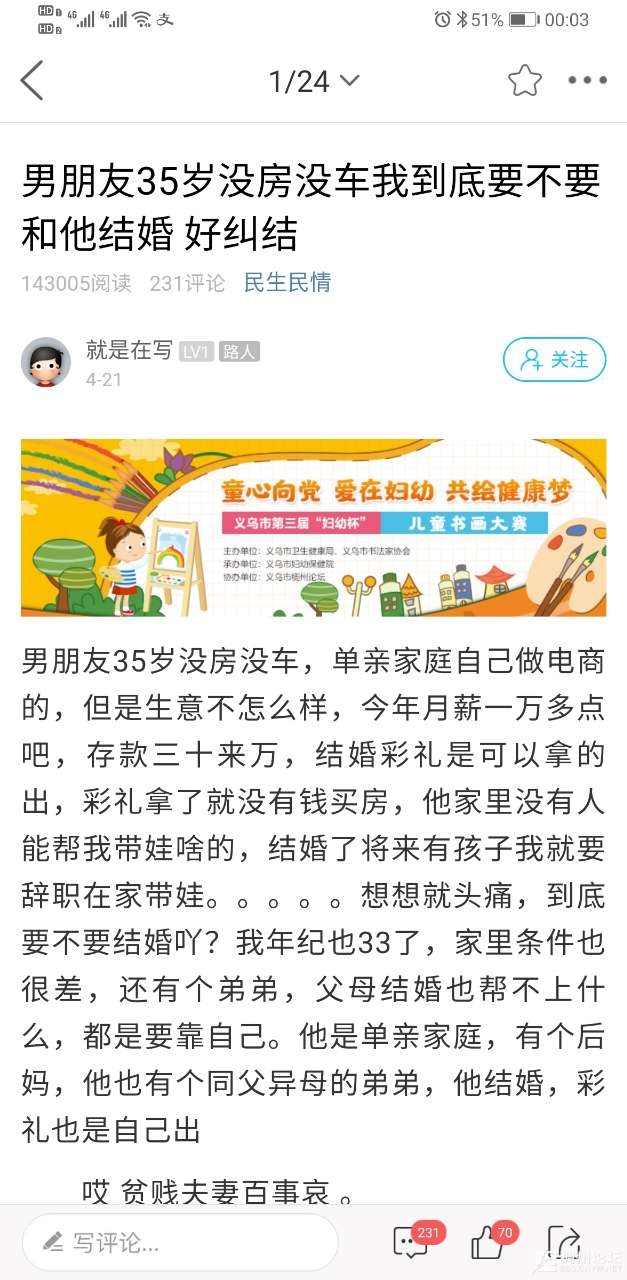
Task: Tap the 写评论 comment field
Action: [x=180, y=1243]
